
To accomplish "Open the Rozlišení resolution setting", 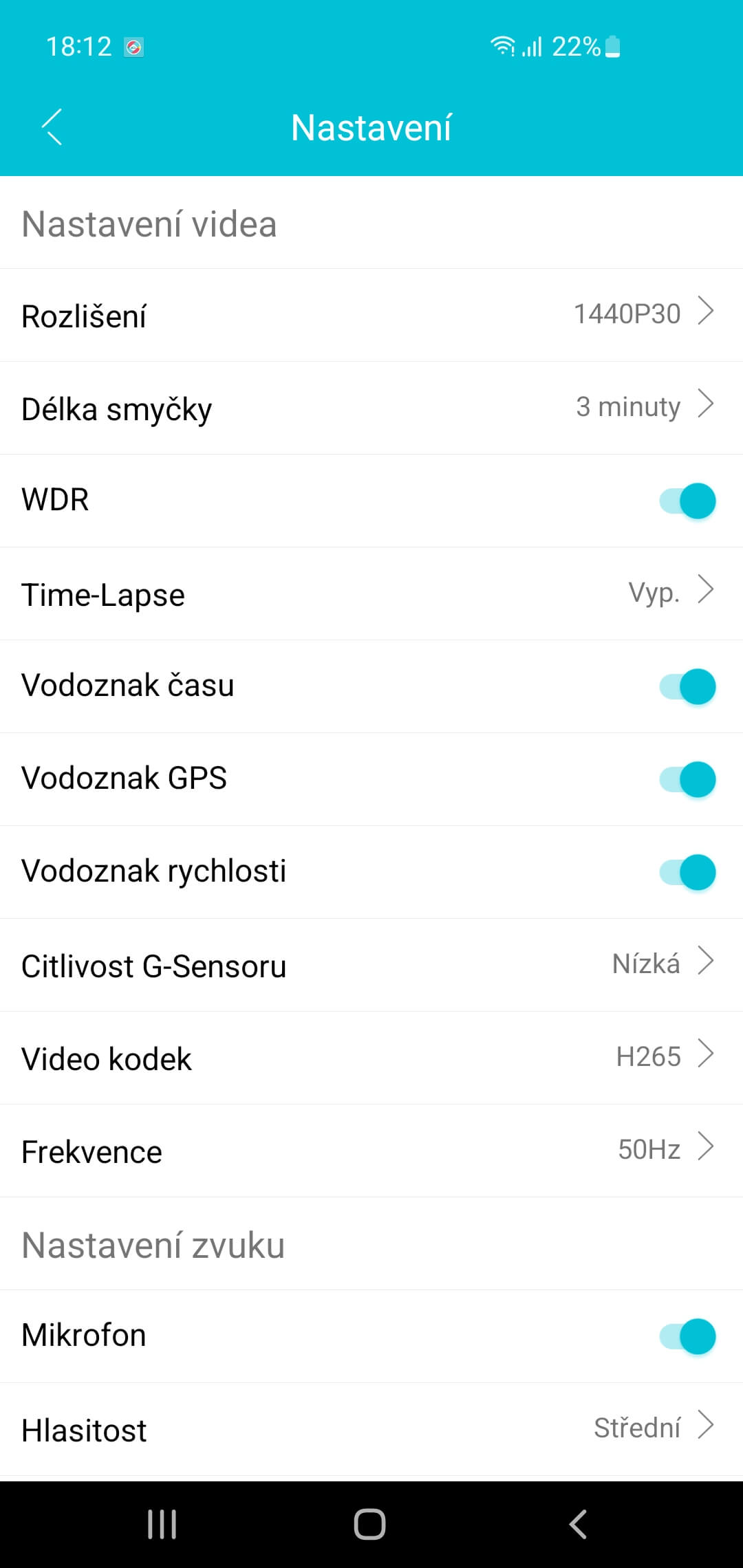I will tap(371, 315).
